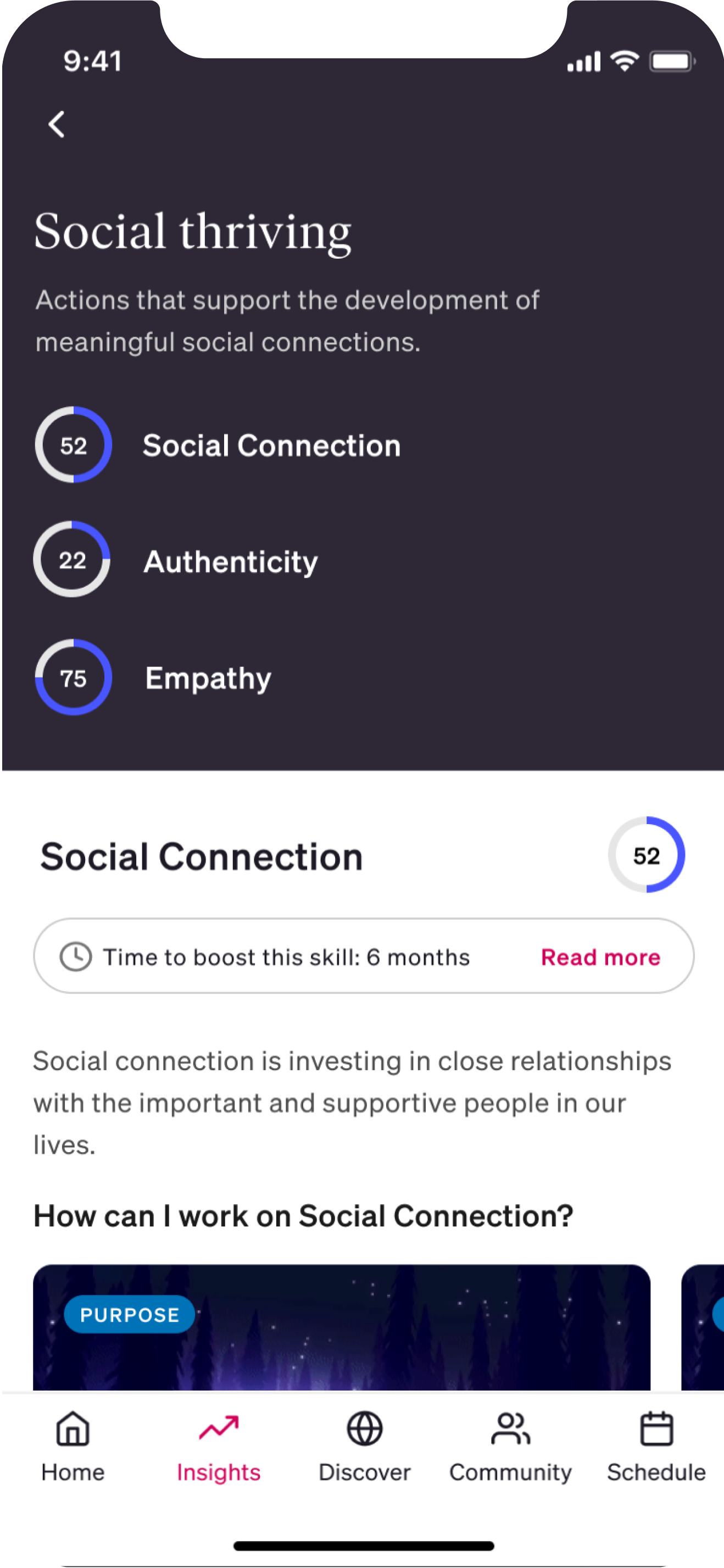
Task: Select the Authenticity skill row
Action: [x=230, y=561]
